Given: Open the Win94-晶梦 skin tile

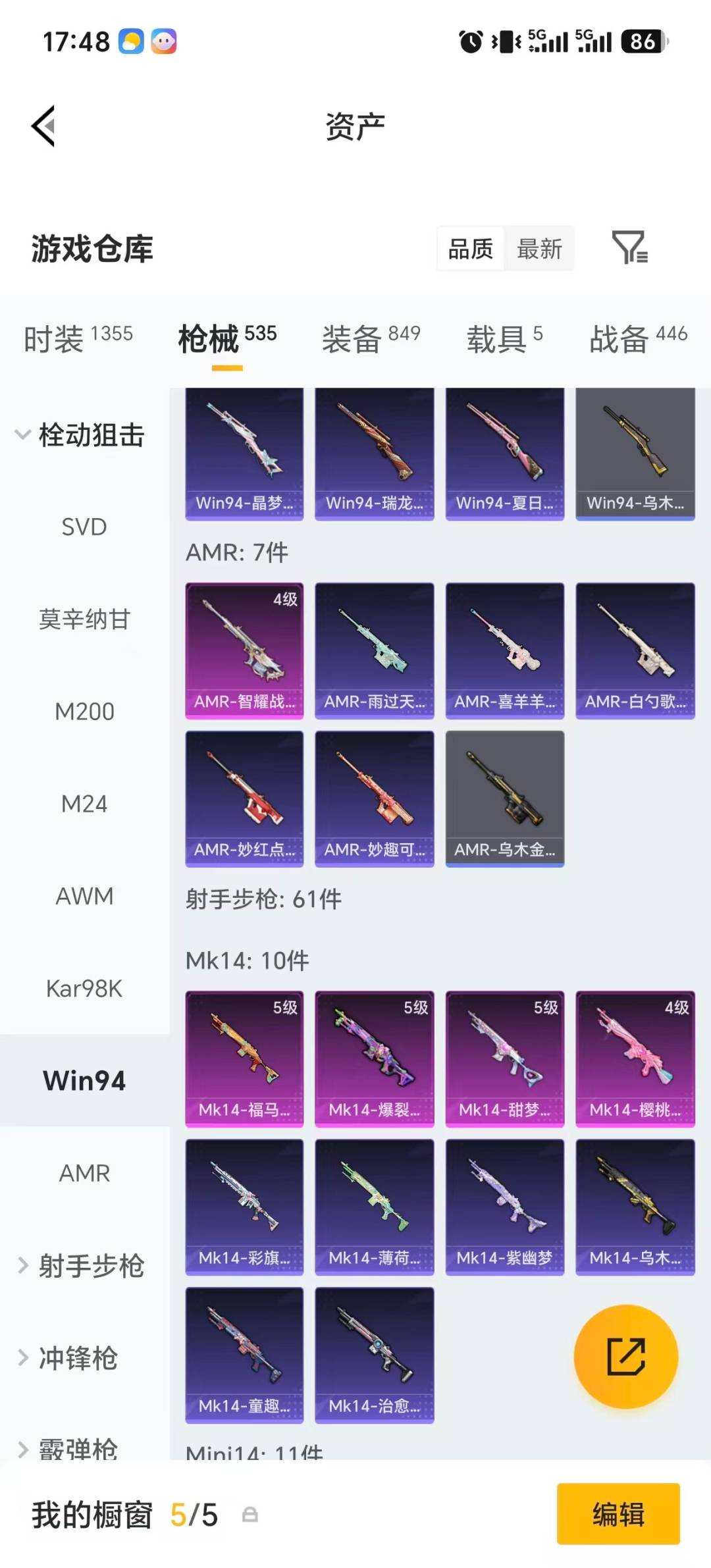Looking at the screenshot, I should [244, 454].
